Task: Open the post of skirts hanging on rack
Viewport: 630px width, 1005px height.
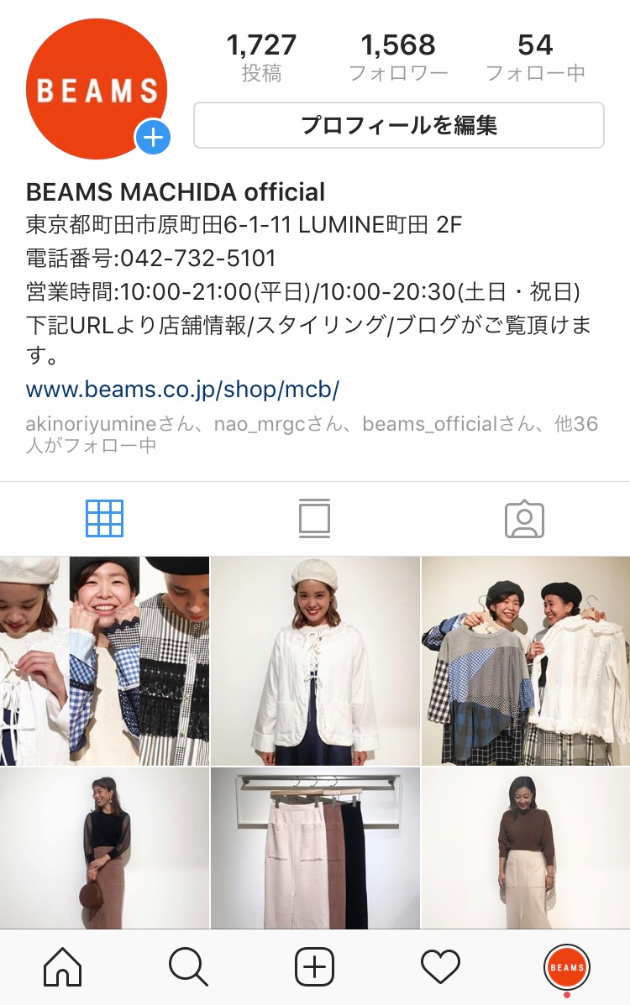Action: coord(315,848)
